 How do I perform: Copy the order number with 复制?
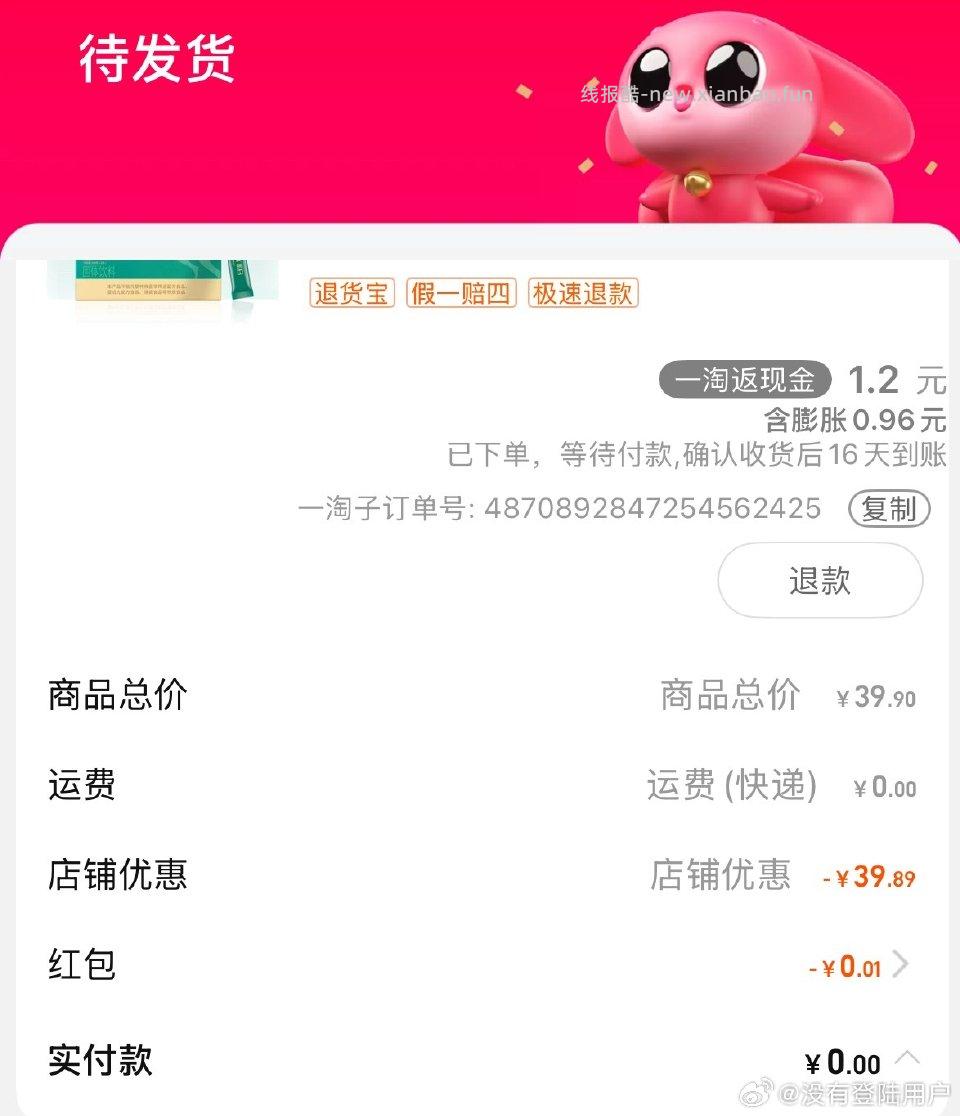pyautogui.click(x=888, y=509)
